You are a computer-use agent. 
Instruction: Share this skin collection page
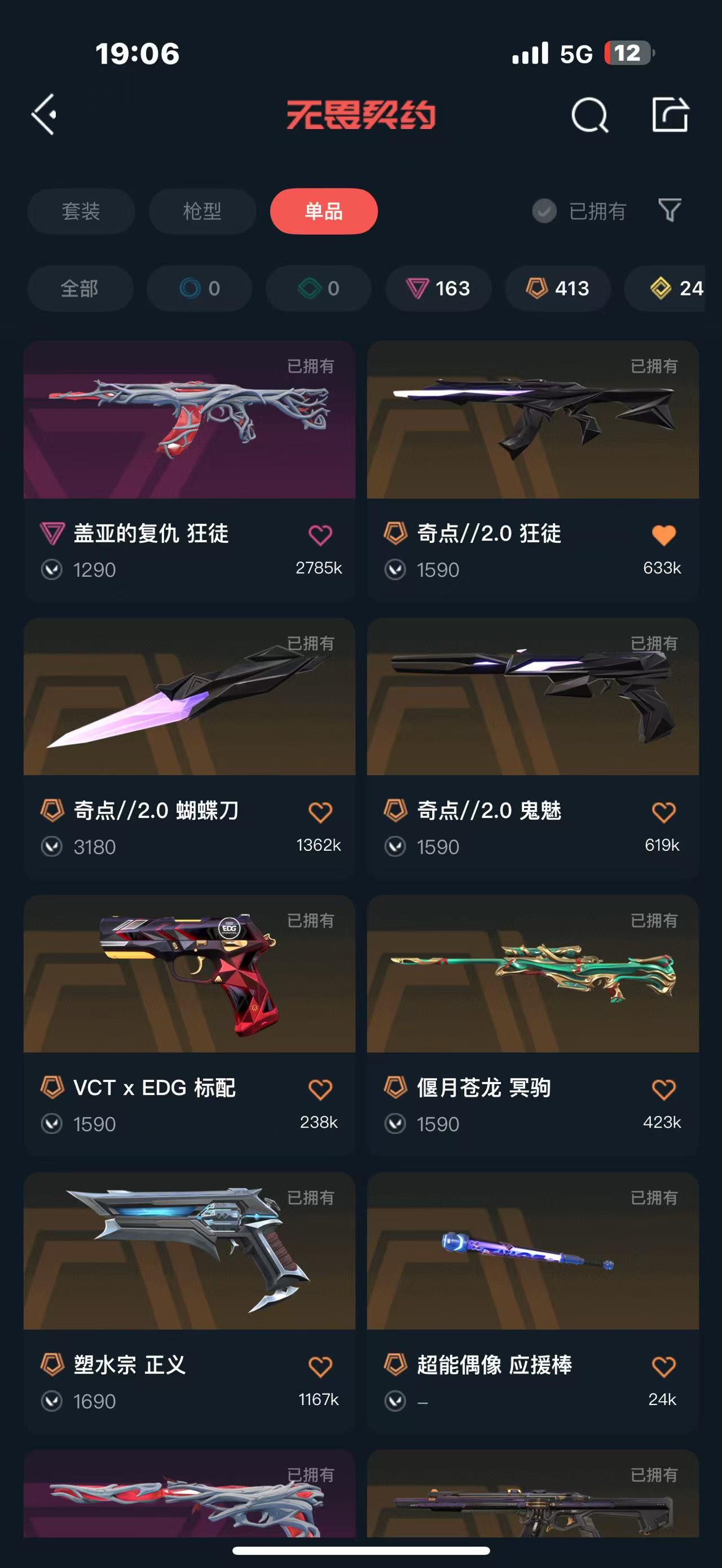670,114
